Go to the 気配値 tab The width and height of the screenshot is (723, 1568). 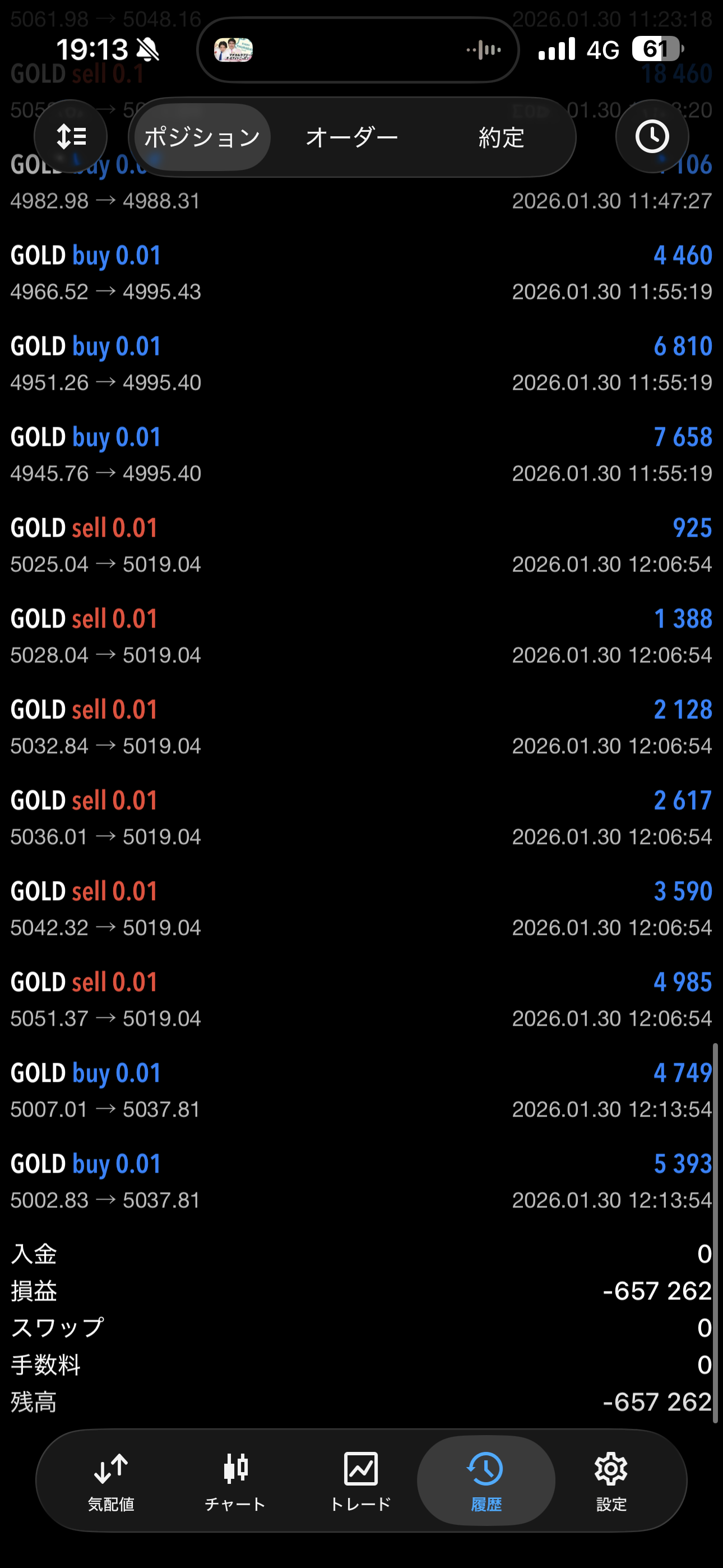pyautogui.click(x=111, y=1481)
